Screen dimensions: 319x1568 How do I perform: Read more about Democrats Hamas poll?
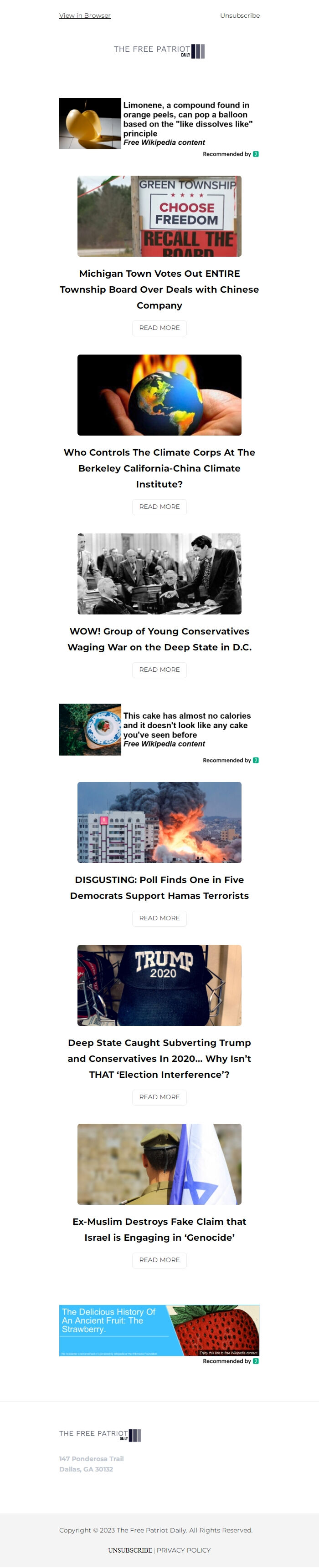(x=159, y=918)
